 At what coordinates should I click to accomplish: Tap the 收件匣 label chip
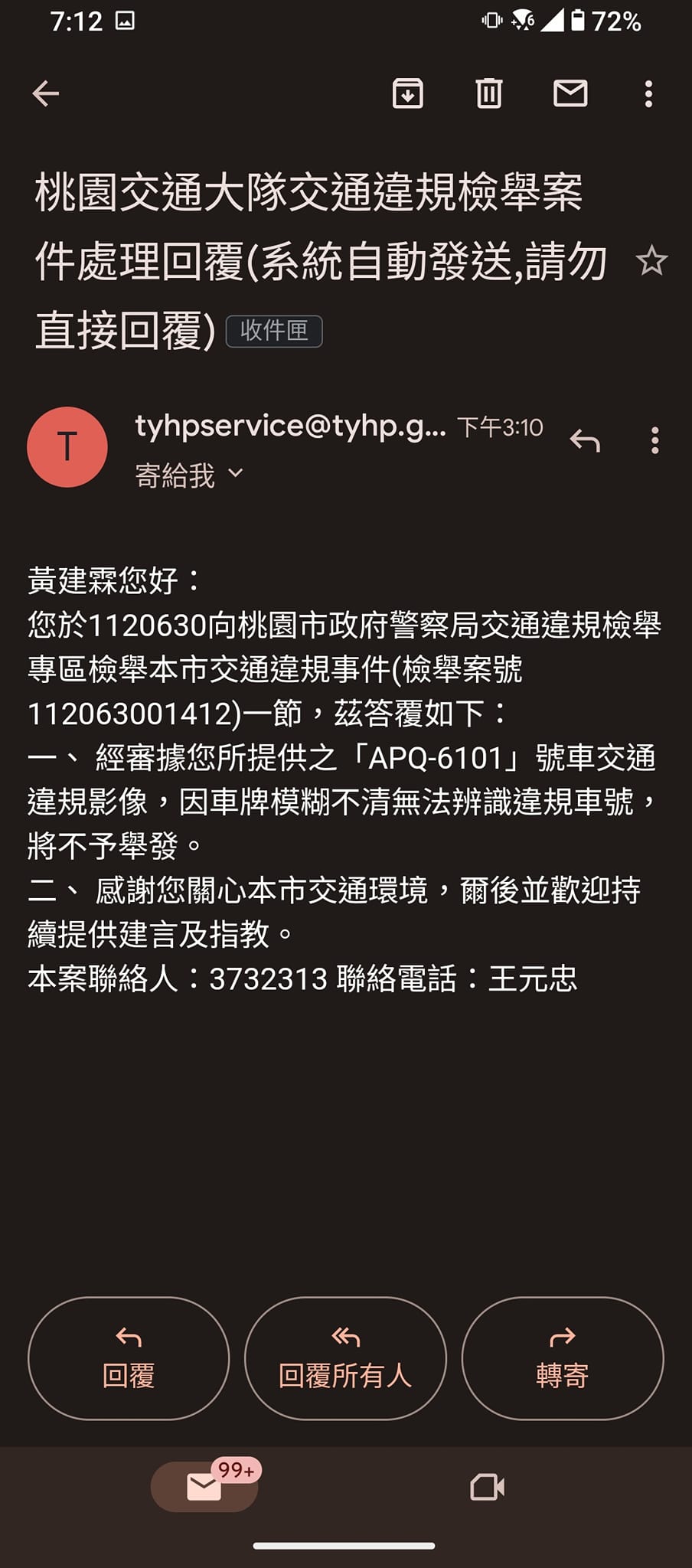[274, 331]
